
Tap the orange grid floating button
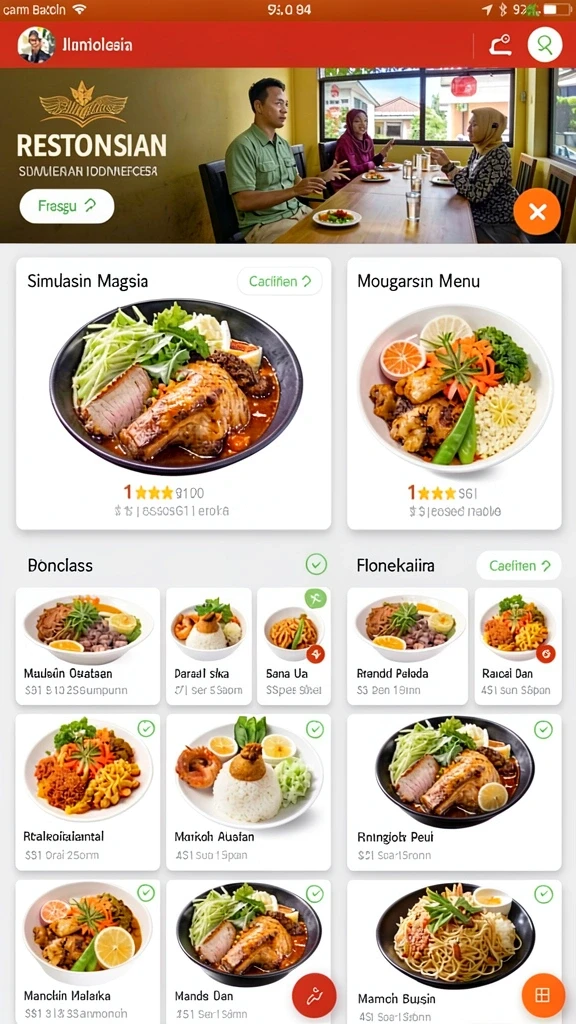(543, 995)
